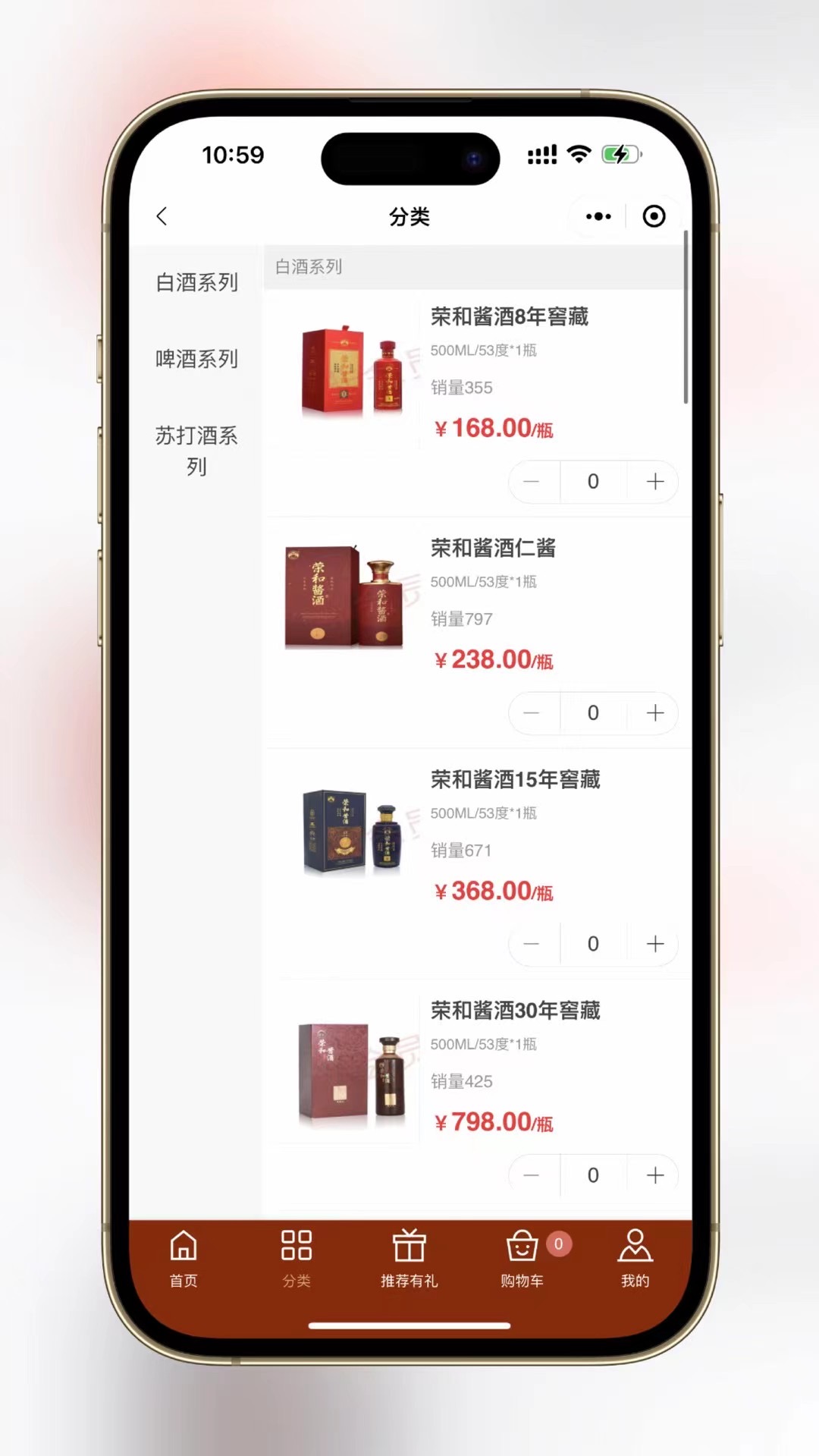819x1456 pixels.
Task: Select the 啤酒系列 category
Action: click(x=196, y=358)
